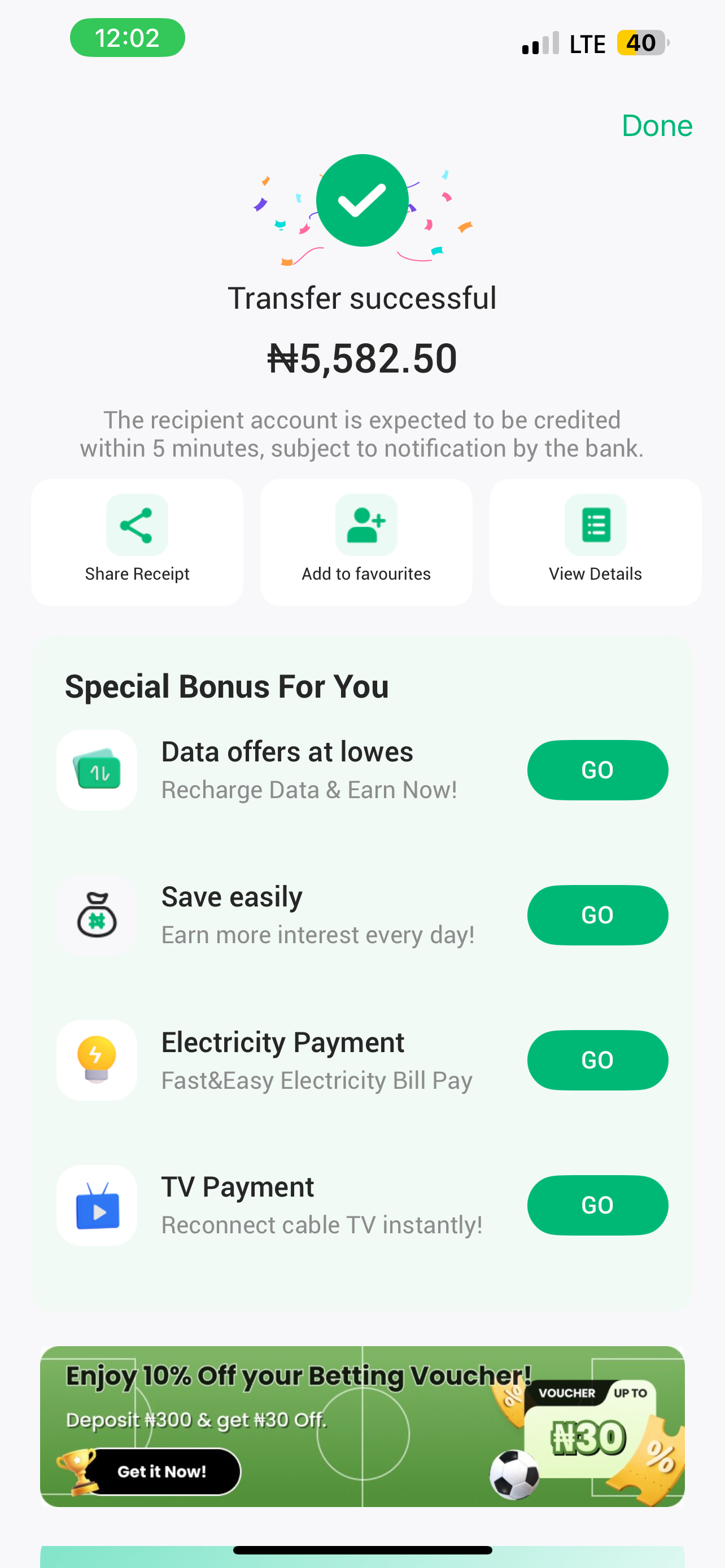Tap GO for the Data offers bonus
The image size is (725, 1568).
pos(597,770)
